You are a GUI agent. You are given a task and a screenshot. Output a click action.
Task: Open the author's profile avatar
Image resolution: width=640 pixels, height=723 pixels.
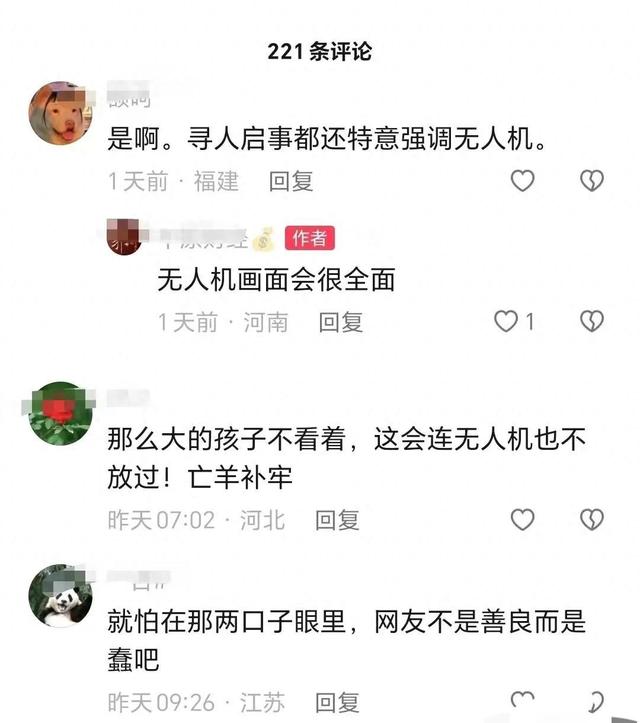point(125,237)
